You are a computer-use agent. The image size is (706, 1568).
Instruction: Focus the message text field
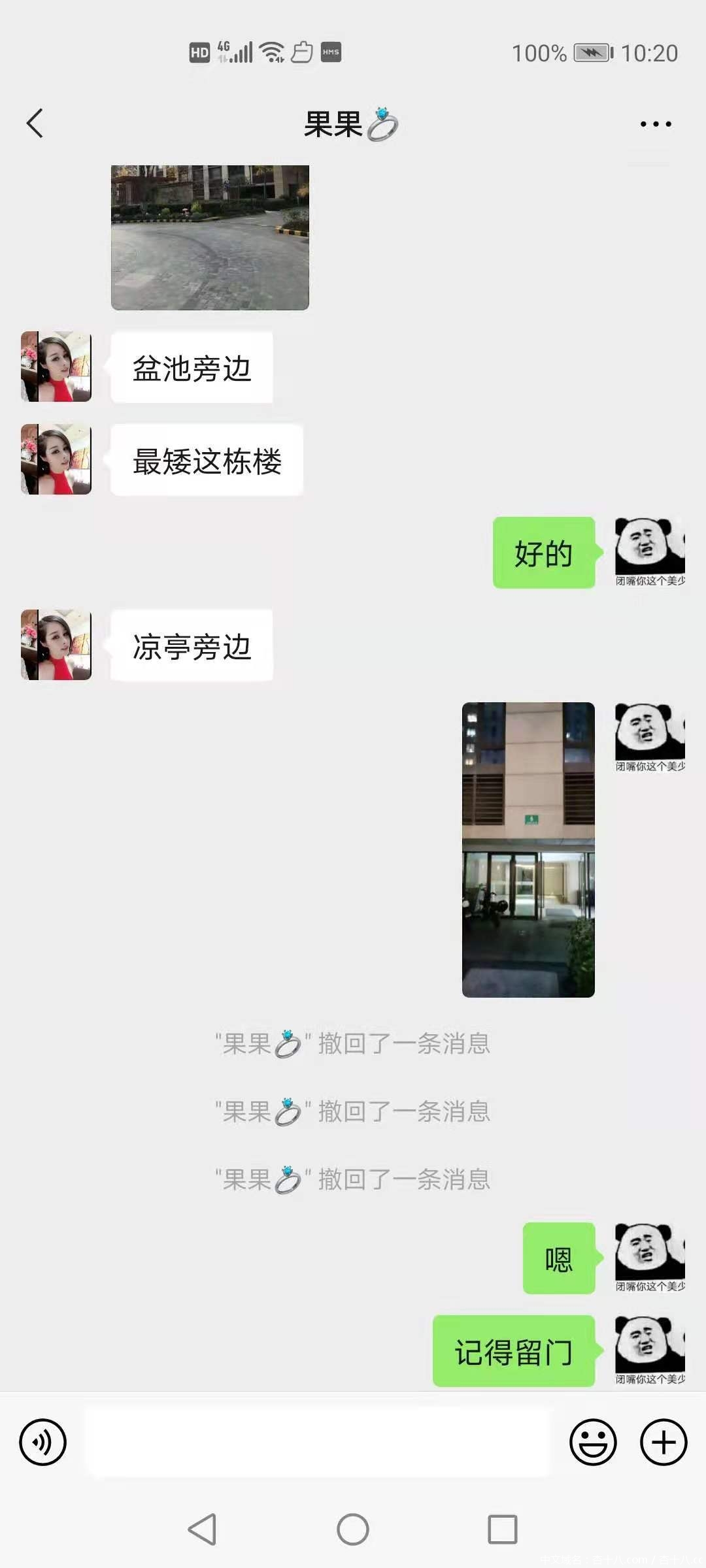(x=318, y=1442)
